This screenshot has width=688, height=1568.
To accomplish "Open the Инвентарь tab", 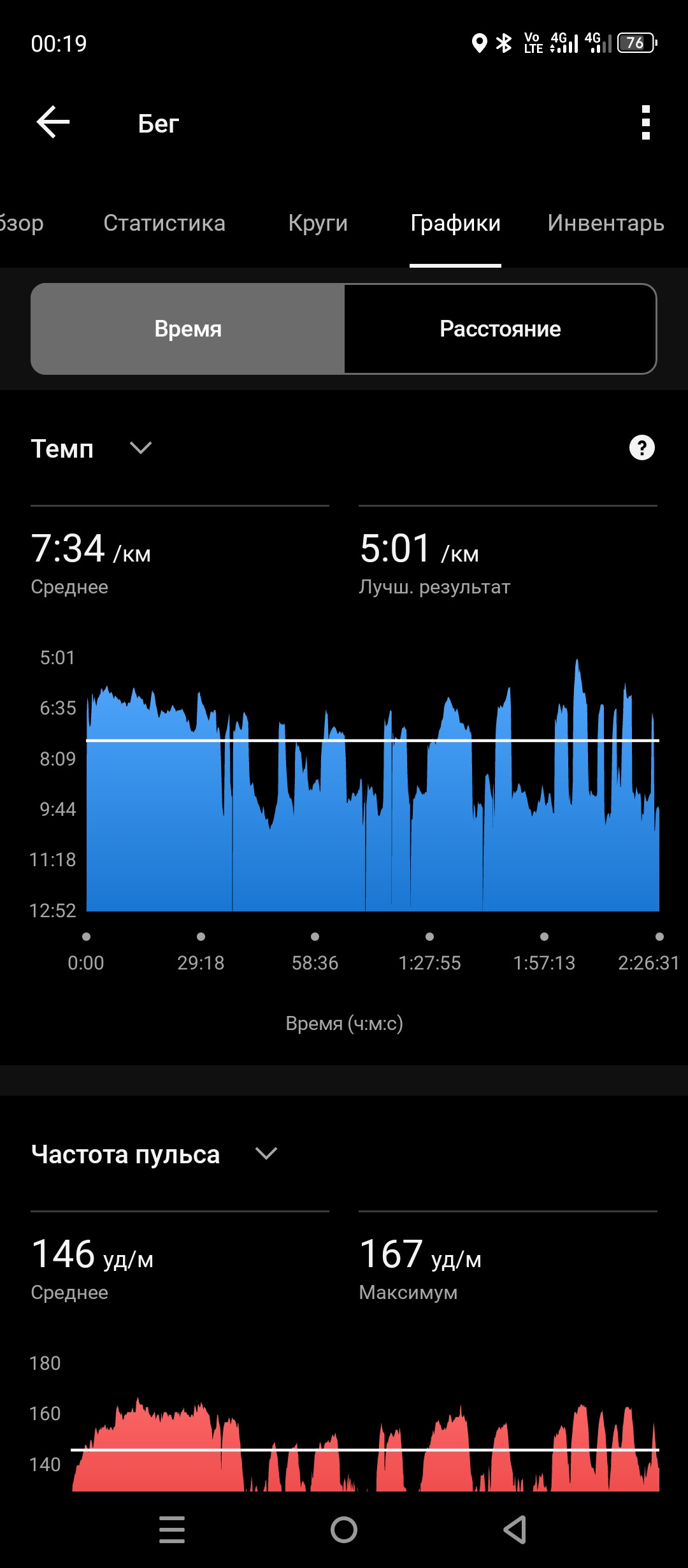I will click(x=606, y=223).
